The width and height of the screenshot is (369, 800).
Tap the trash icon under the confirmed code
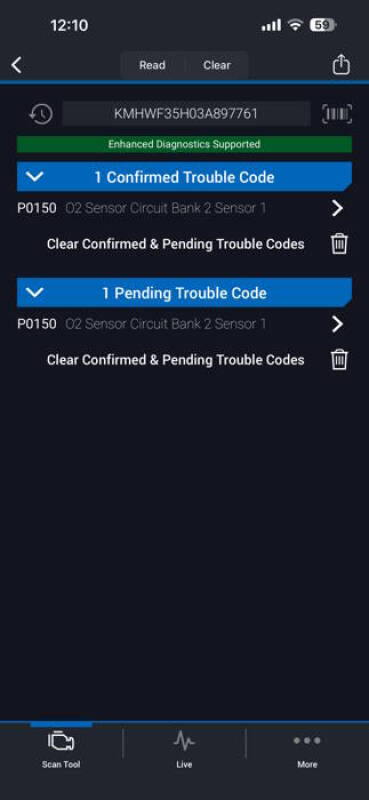coord(339,244)
